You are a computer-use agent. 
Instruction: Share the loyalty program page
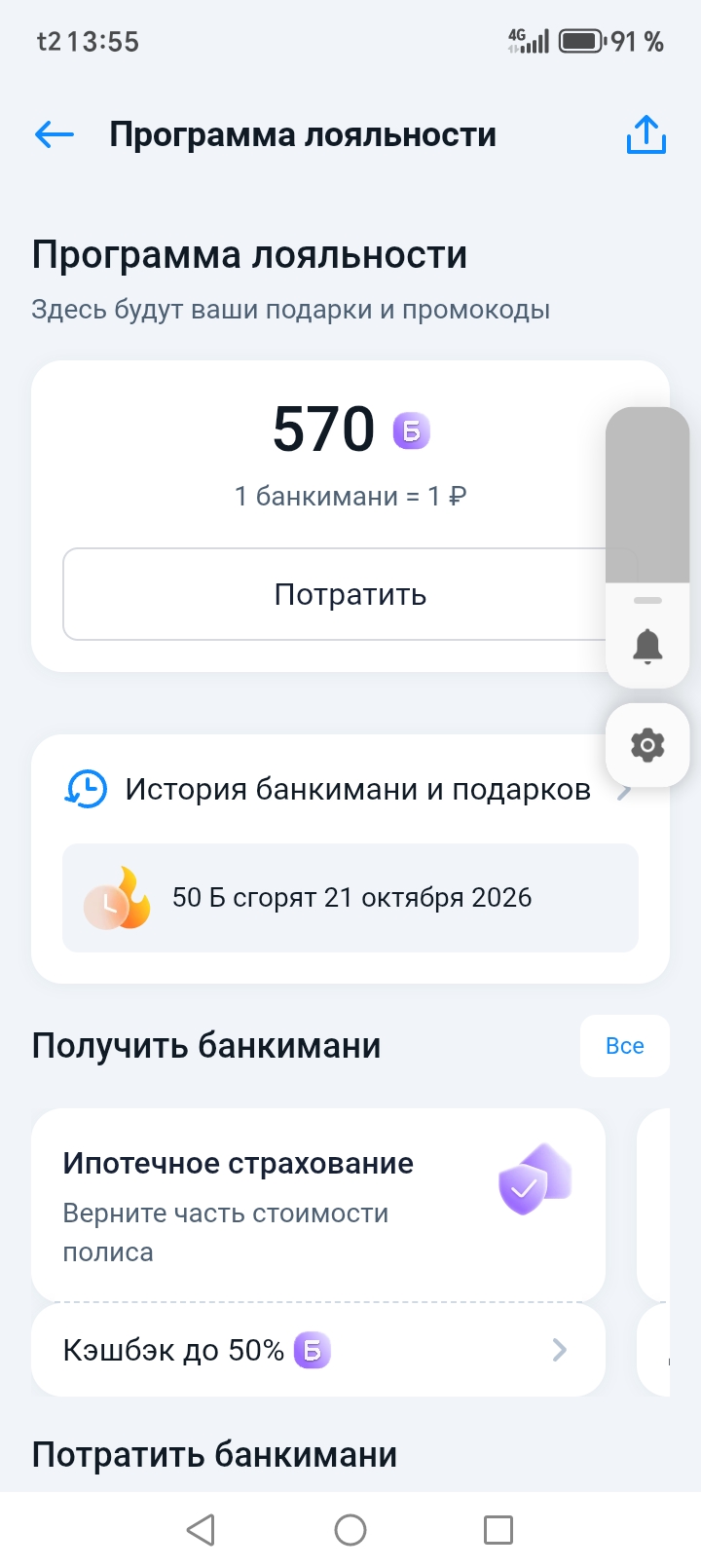pyautogui.click(x=646, y=135)
